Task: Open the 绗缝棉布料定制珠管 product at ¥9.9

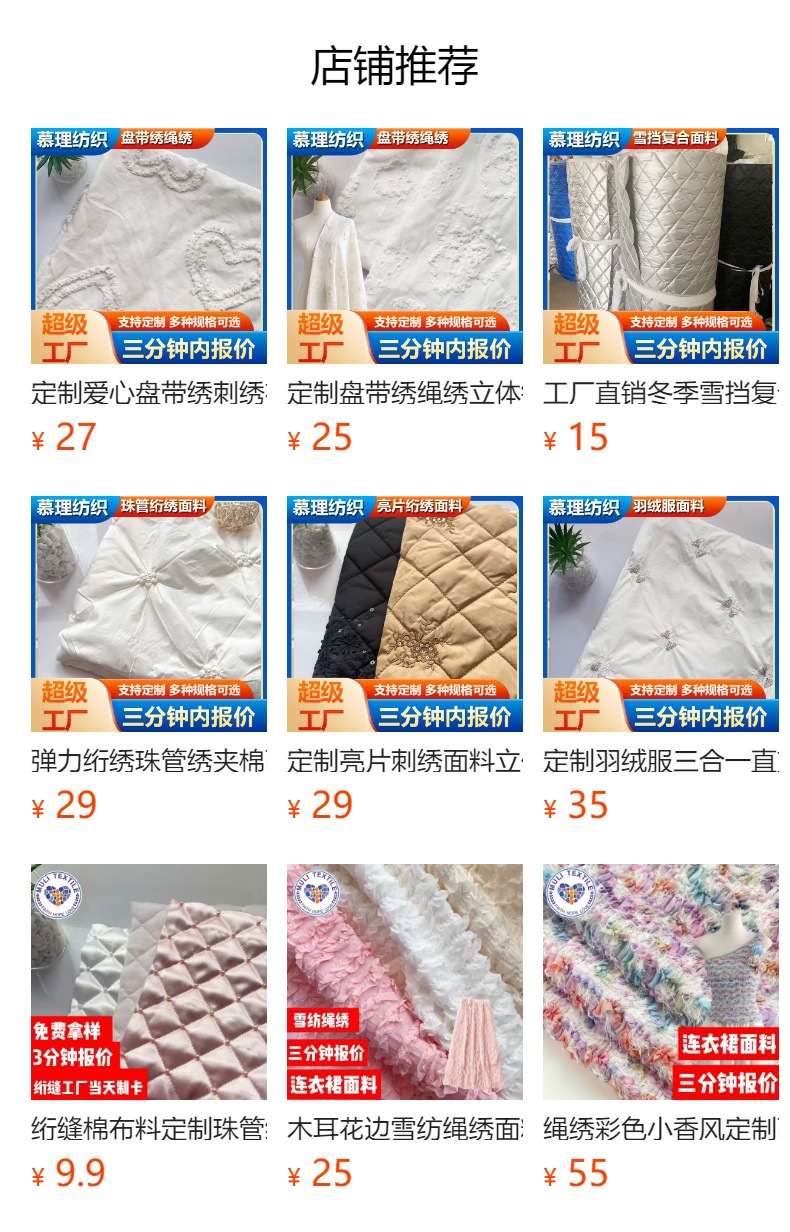Action: [149, 982]
